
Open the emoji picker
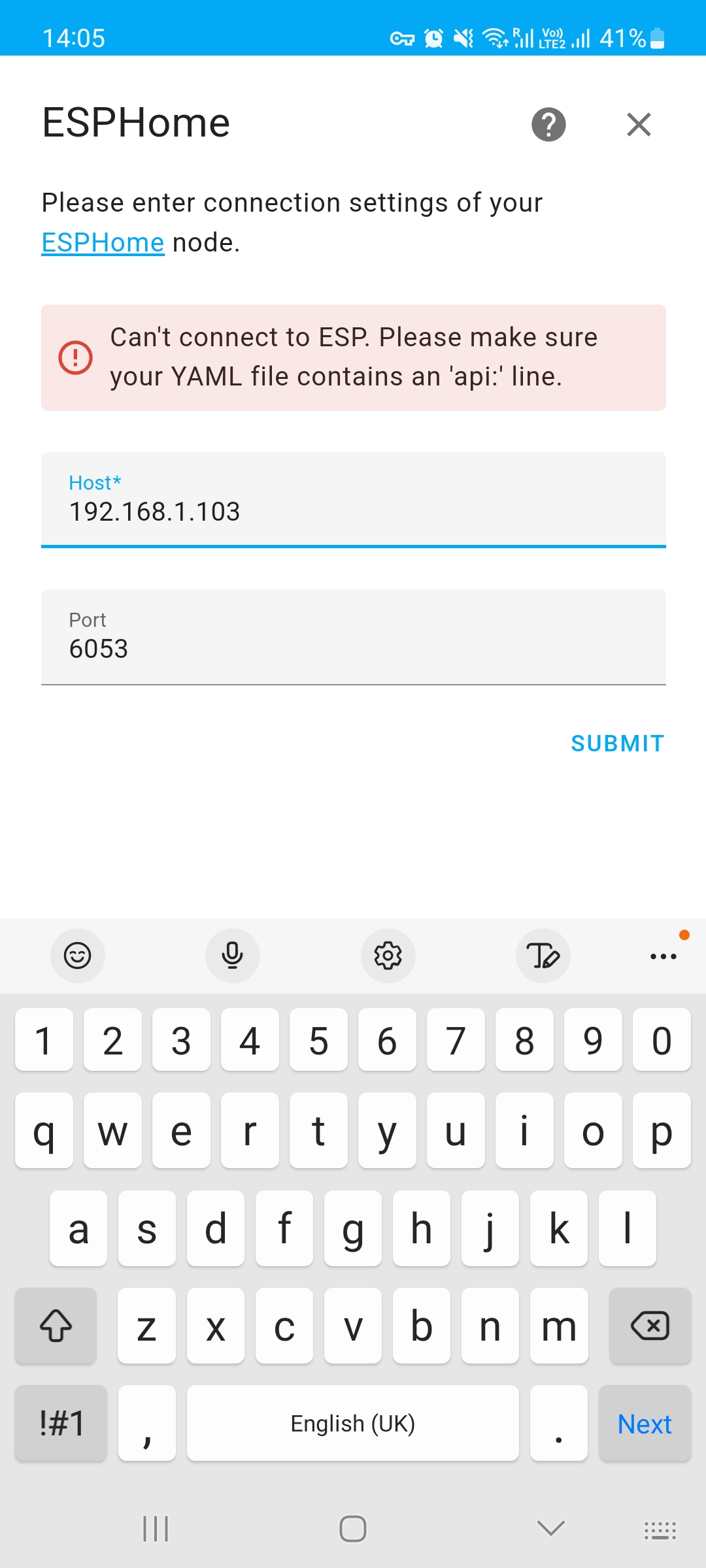click(77, 956)
